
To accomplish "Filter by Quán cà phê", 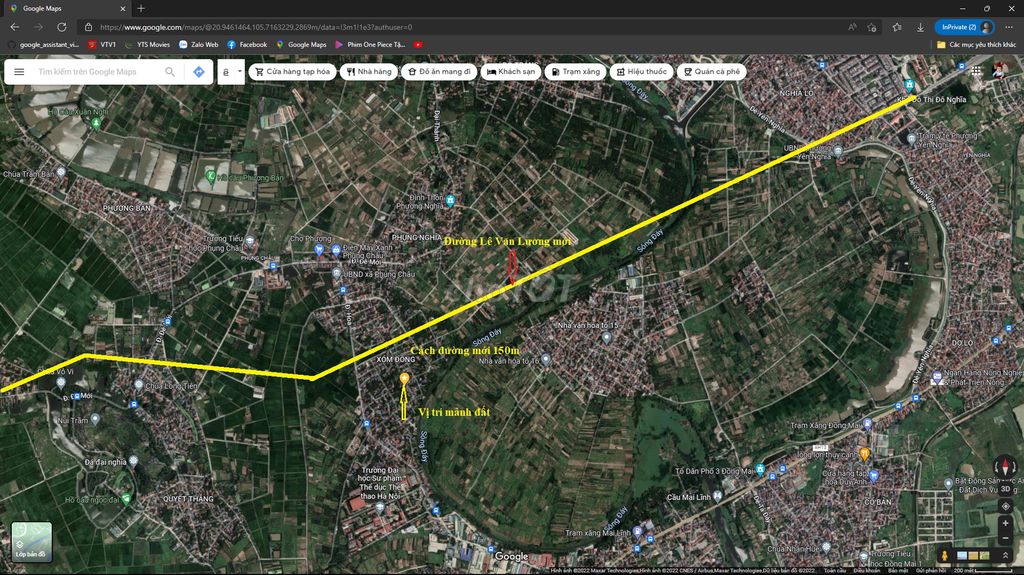I will [x=710, y=72].
